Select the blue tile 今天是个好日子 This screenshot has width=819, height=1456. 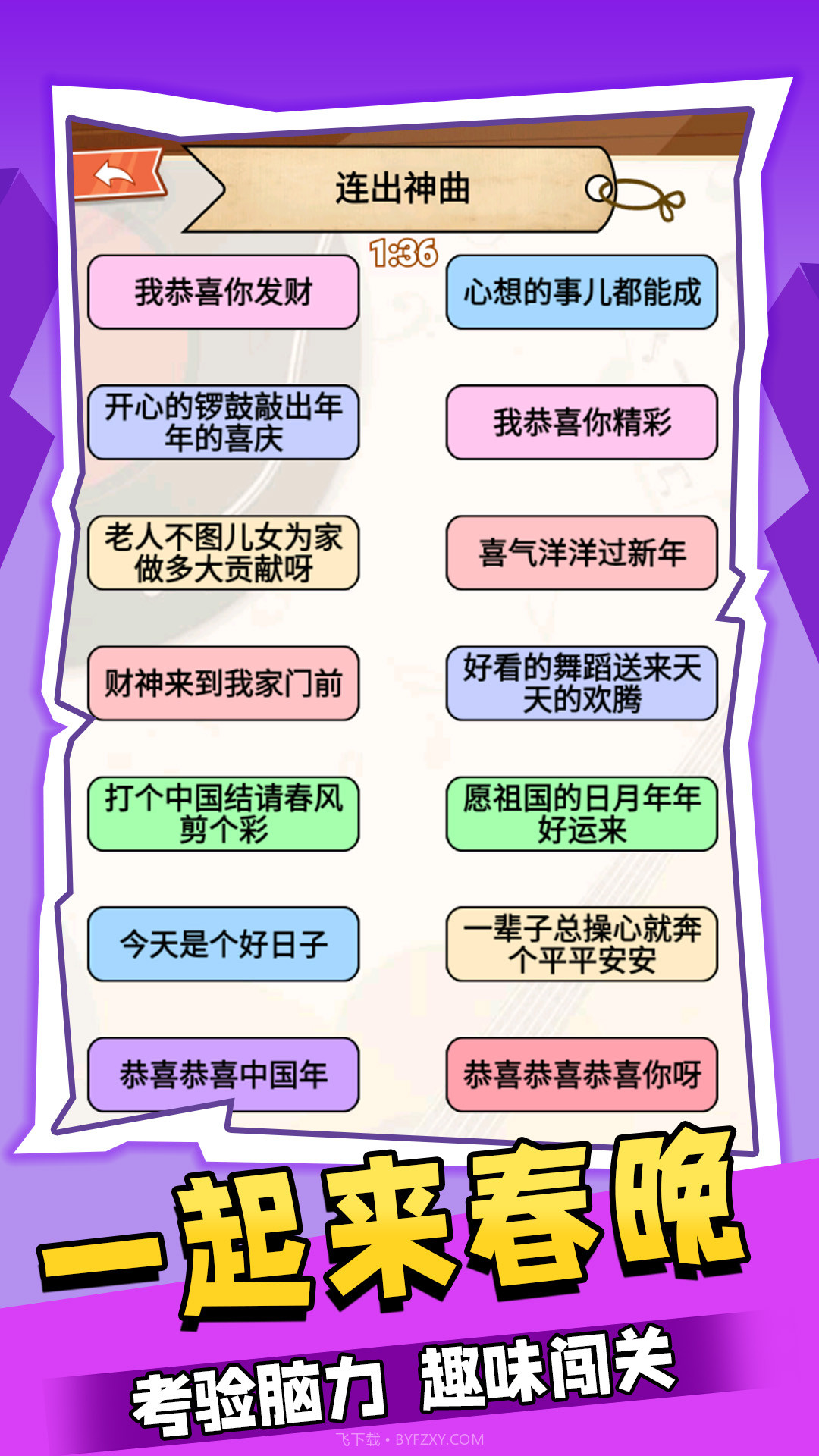pyautogui.click(x=224, y=943)
